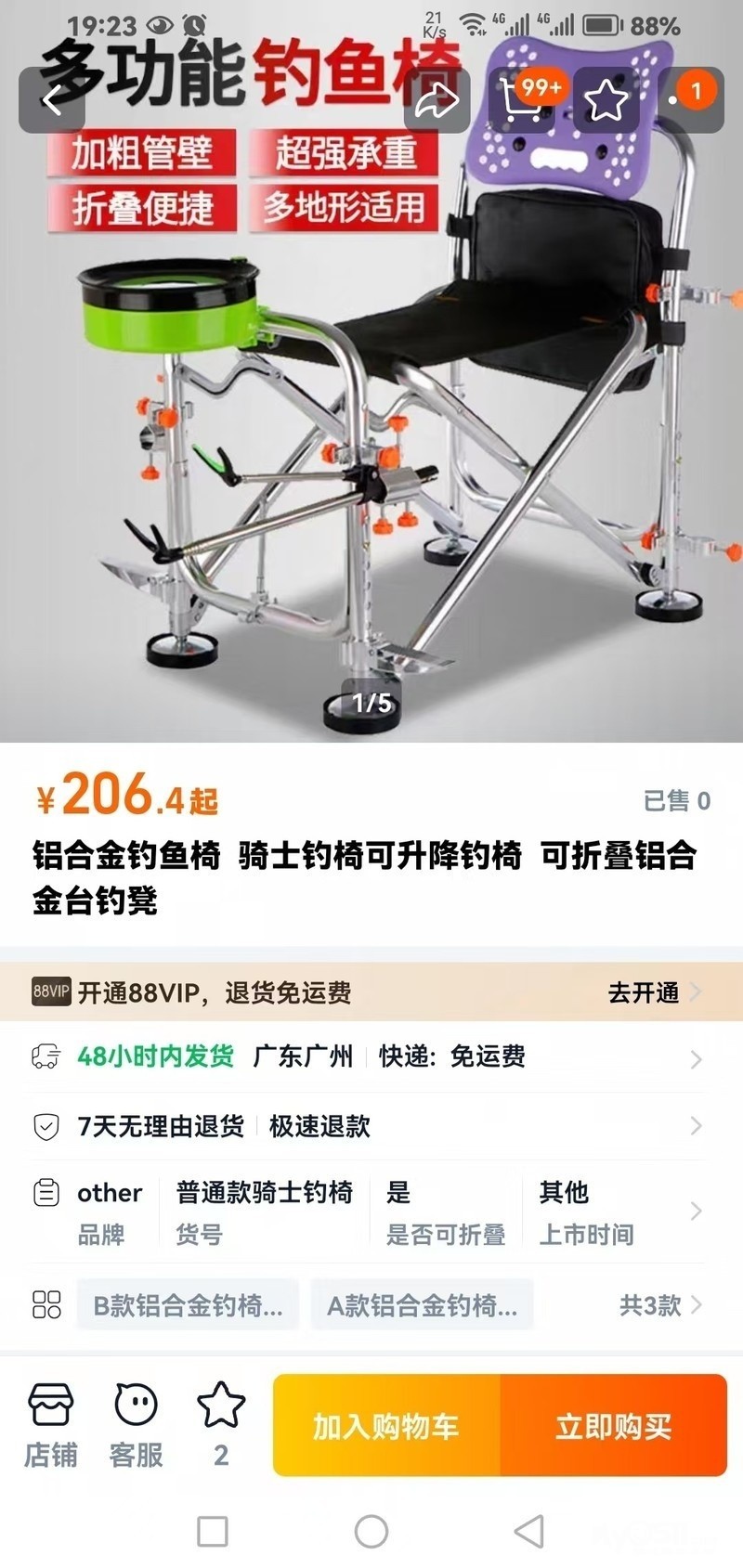The image size is (743, 1568).
Task: Tap the bottom star collect icon showing 2
Action: 221,1425
